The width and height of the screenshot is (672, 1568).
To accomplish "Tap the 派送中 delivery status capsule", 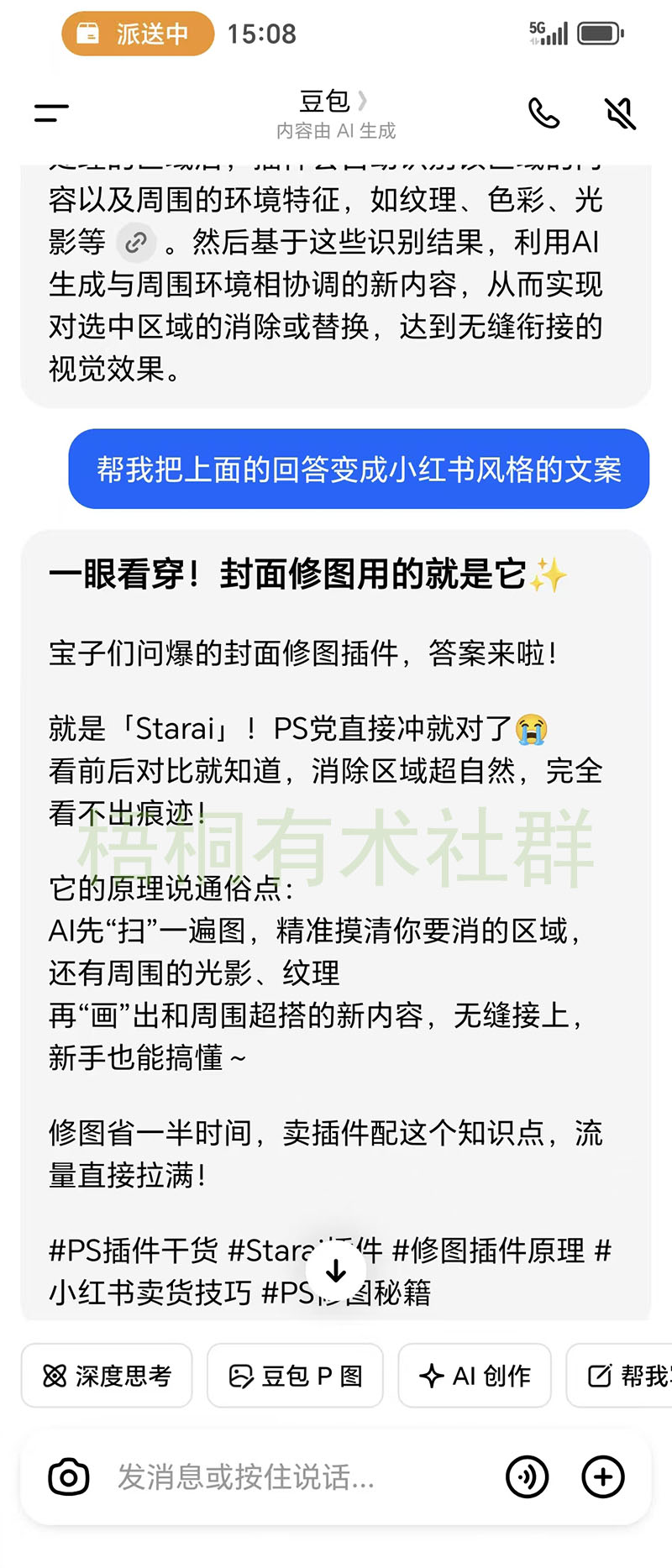I will [x=135, y=34].
